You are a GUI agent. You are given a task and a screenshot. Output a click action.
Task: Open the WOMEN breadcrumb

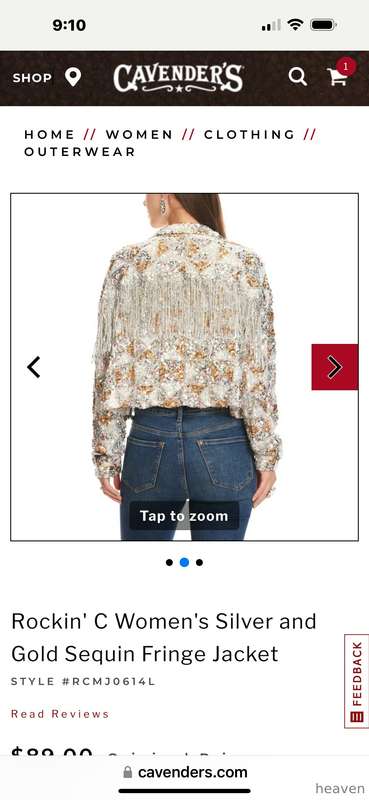[139, 135]
